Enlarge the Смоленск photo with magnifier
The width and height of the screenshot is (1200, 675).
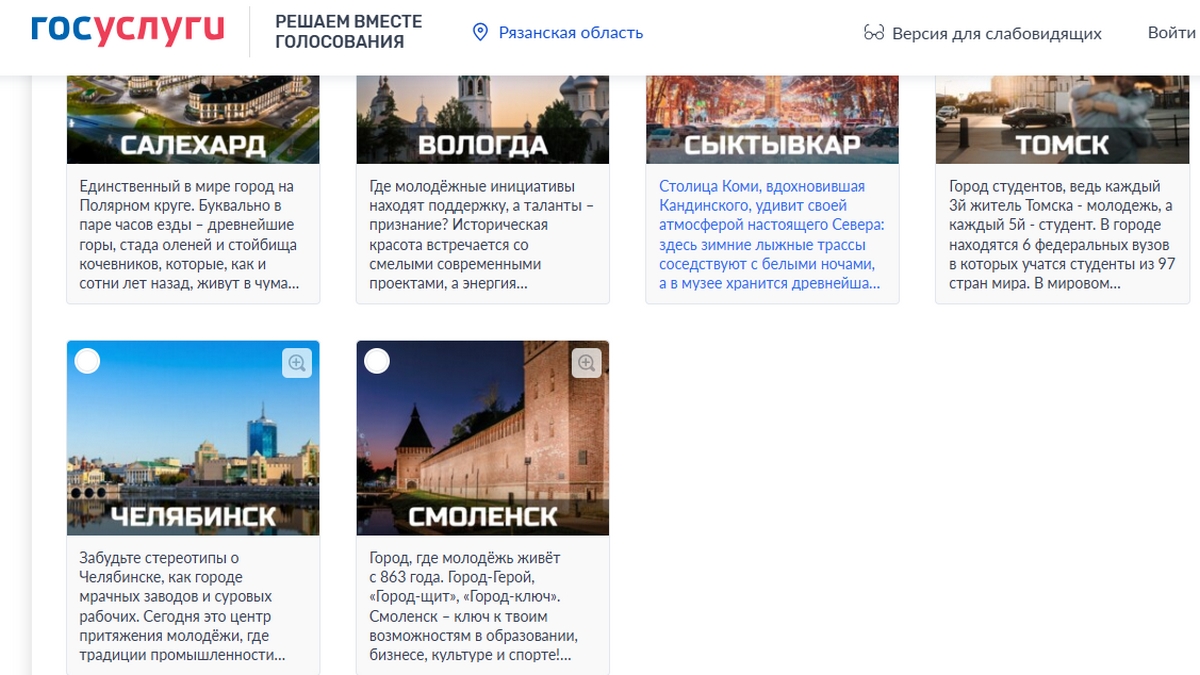(586, 362)
